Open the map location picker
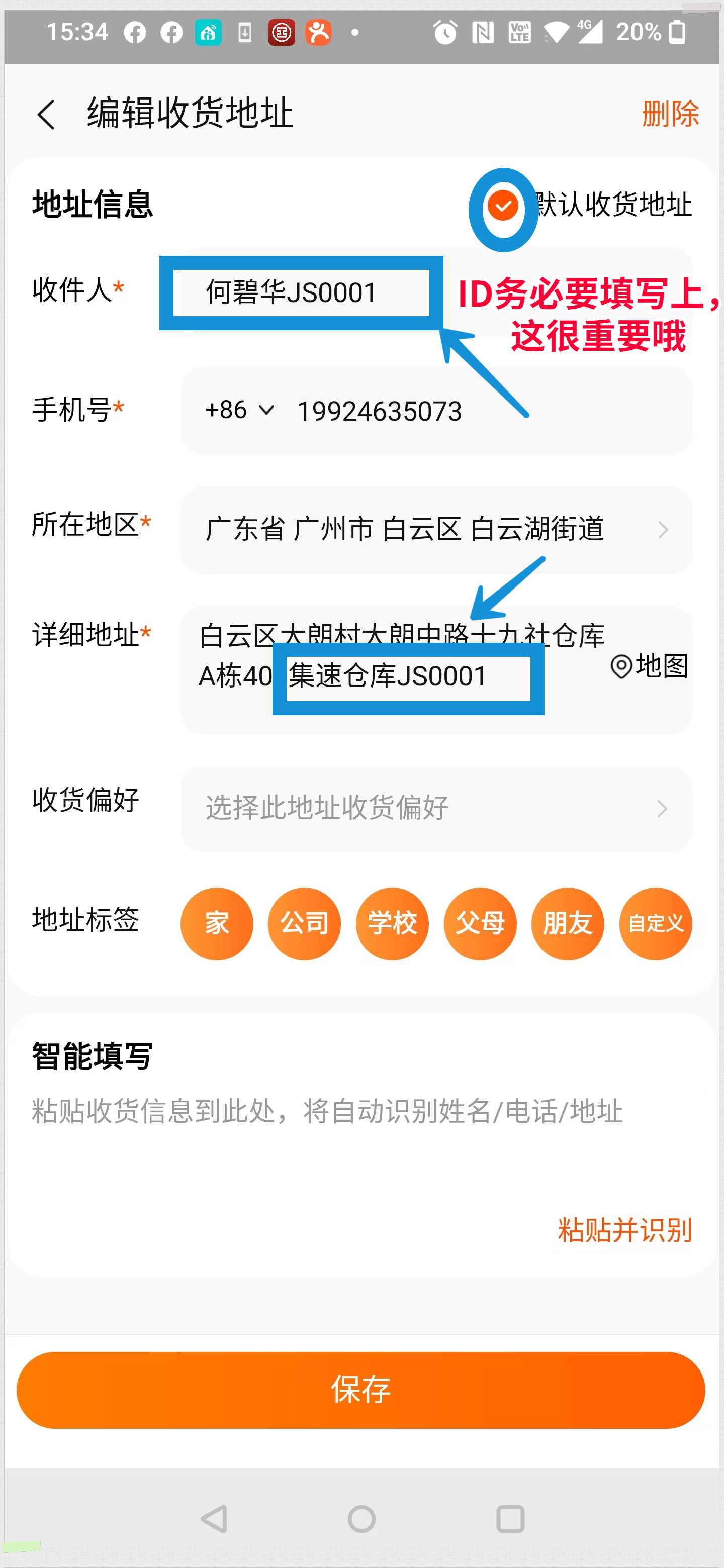 point(649,666)
